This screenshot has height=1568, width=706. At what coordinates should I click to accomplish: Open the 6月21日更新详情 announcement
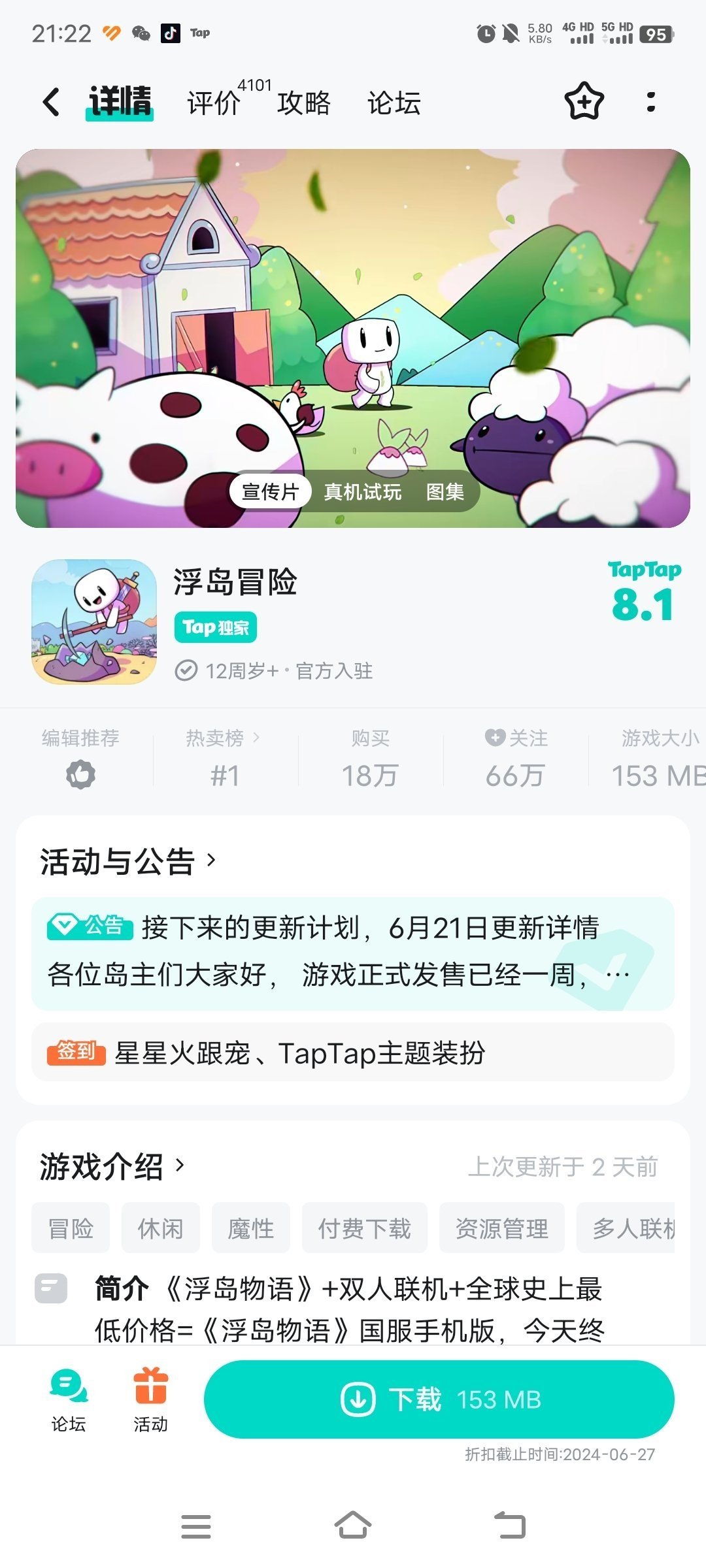(x=353, y=953)
